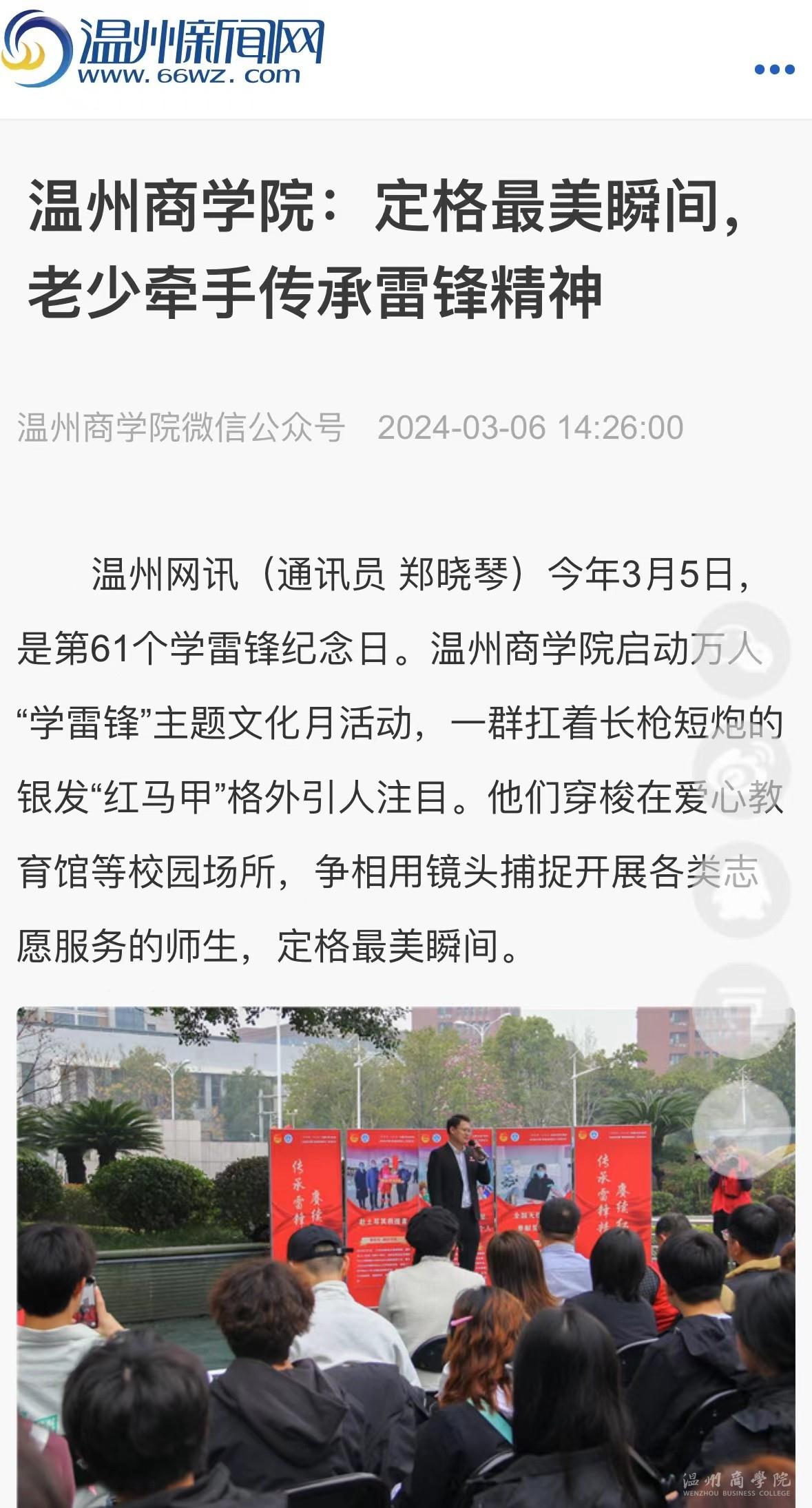Share the article to Douban
The image size is (812, 1508).
coord(741,1009)
